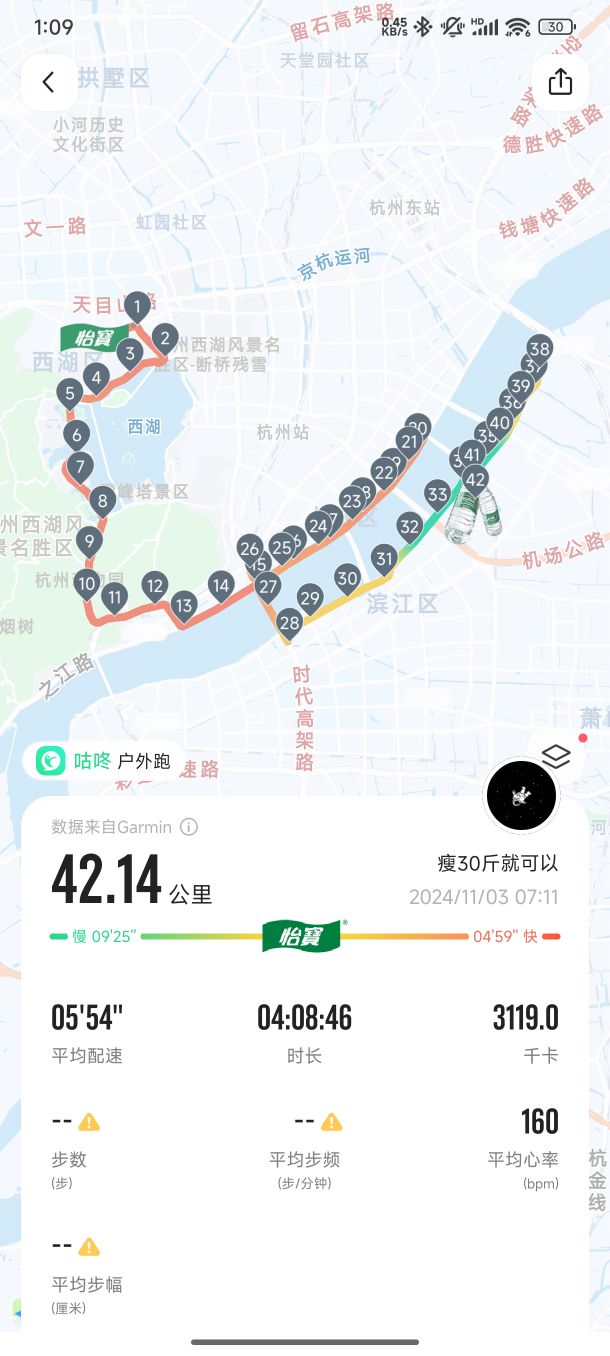This screenshot has width=610, height=1356.
Task: Open the map layers switcher
Action: coord(556,756)
